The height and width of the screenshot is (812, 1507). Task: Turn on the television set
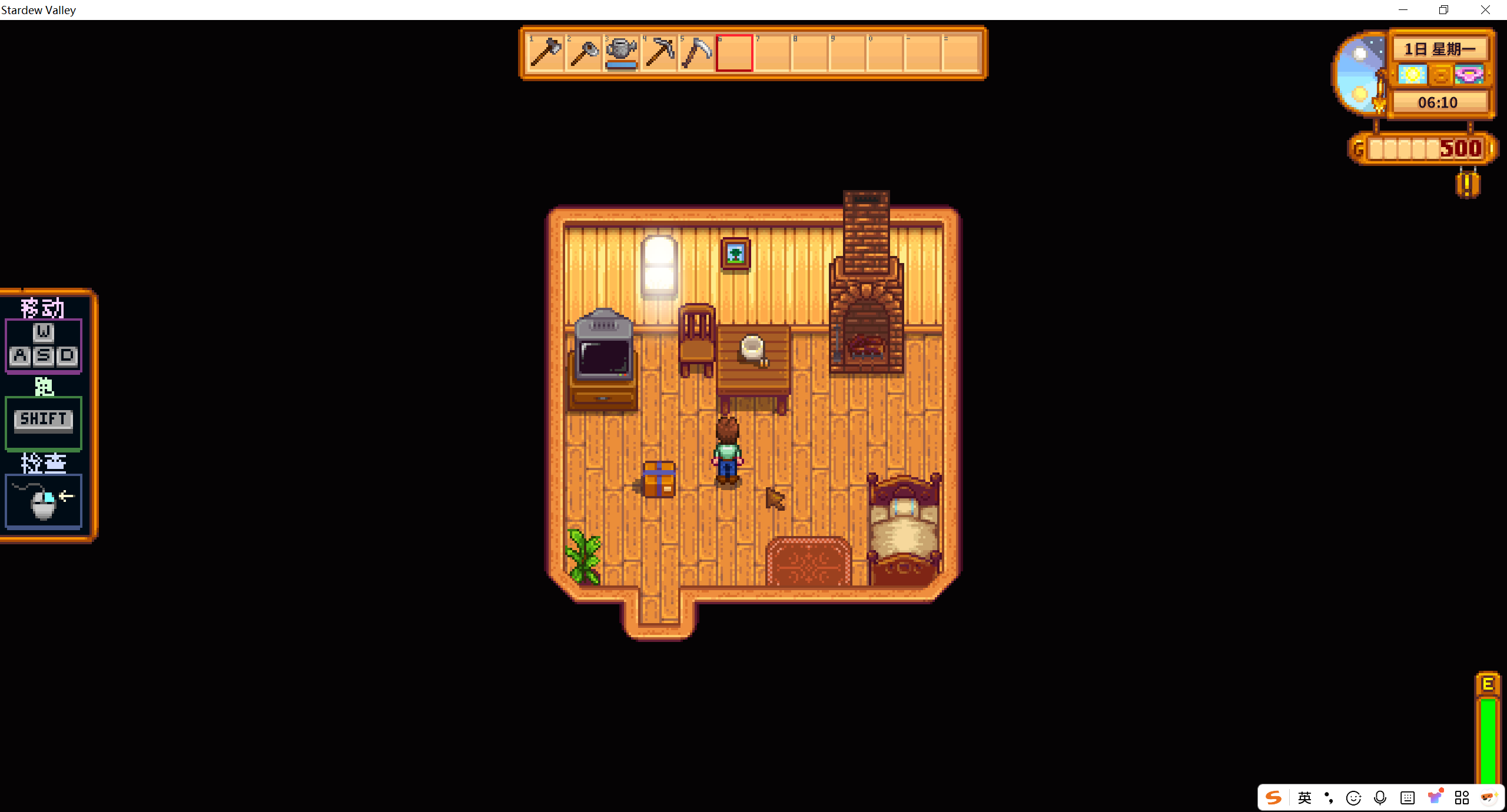(x=603, y=356)
